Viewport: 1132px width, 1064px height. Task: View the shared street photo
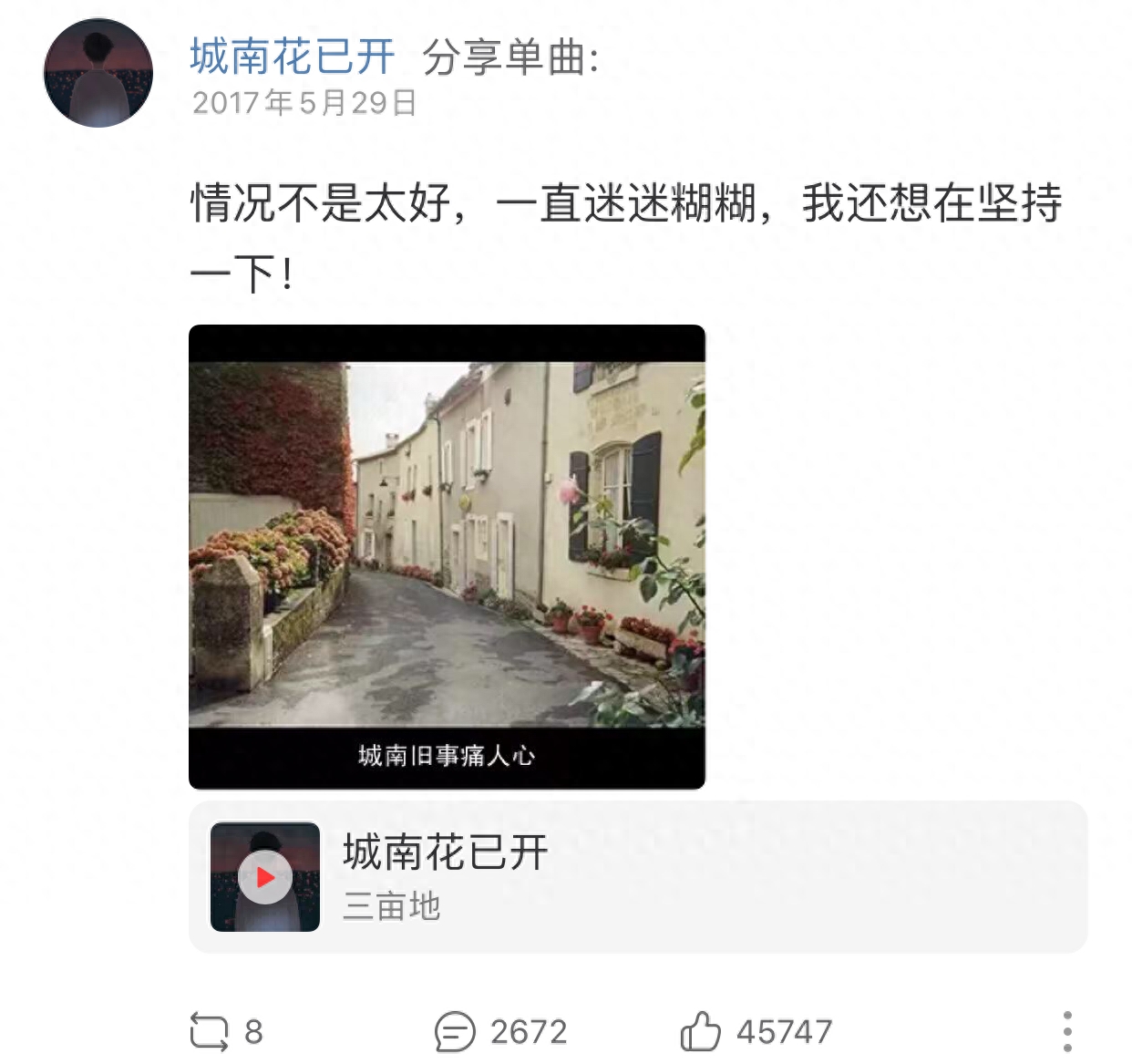click(x=447, y=556)
